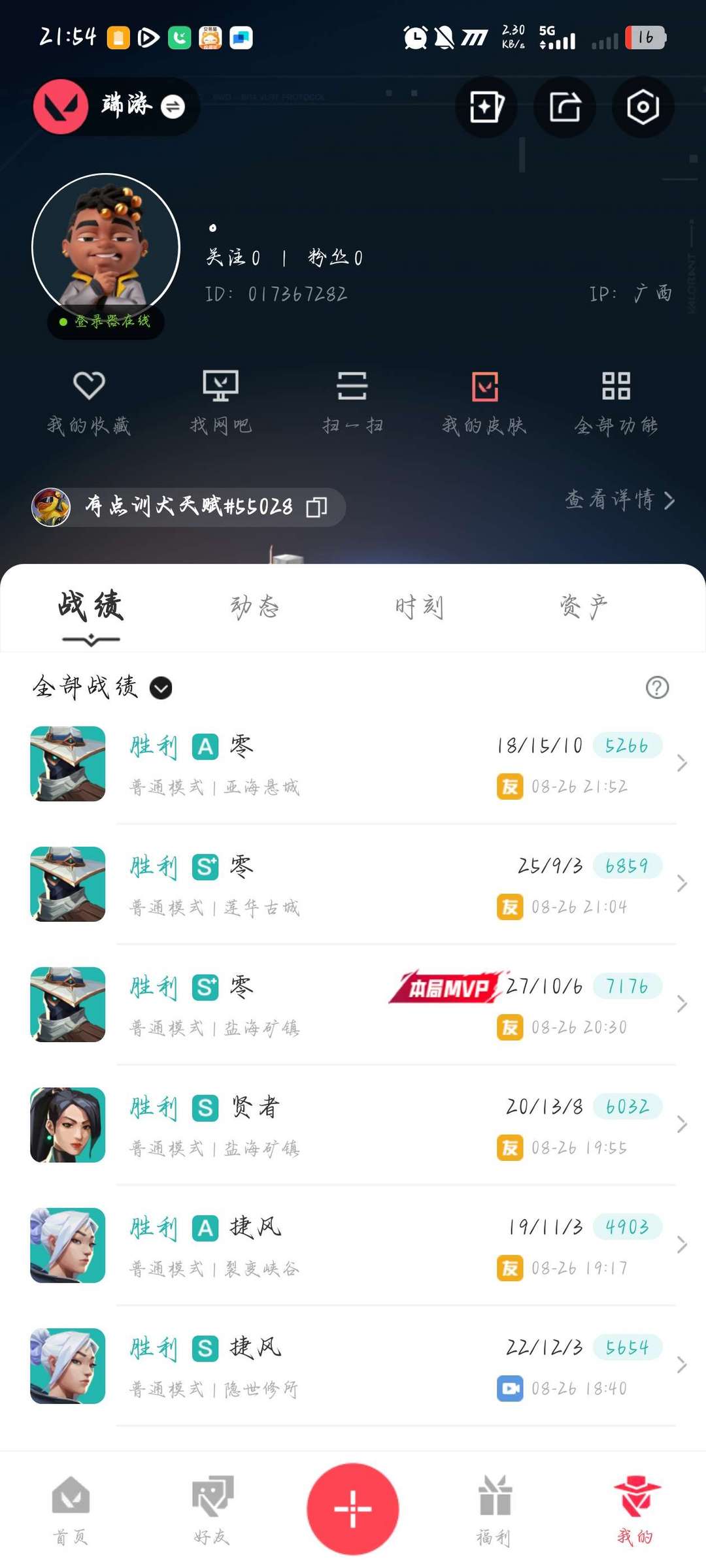Tap the red plus button
The image size is (706, 1568).
pyautogui.click(x=353, y=1509)
